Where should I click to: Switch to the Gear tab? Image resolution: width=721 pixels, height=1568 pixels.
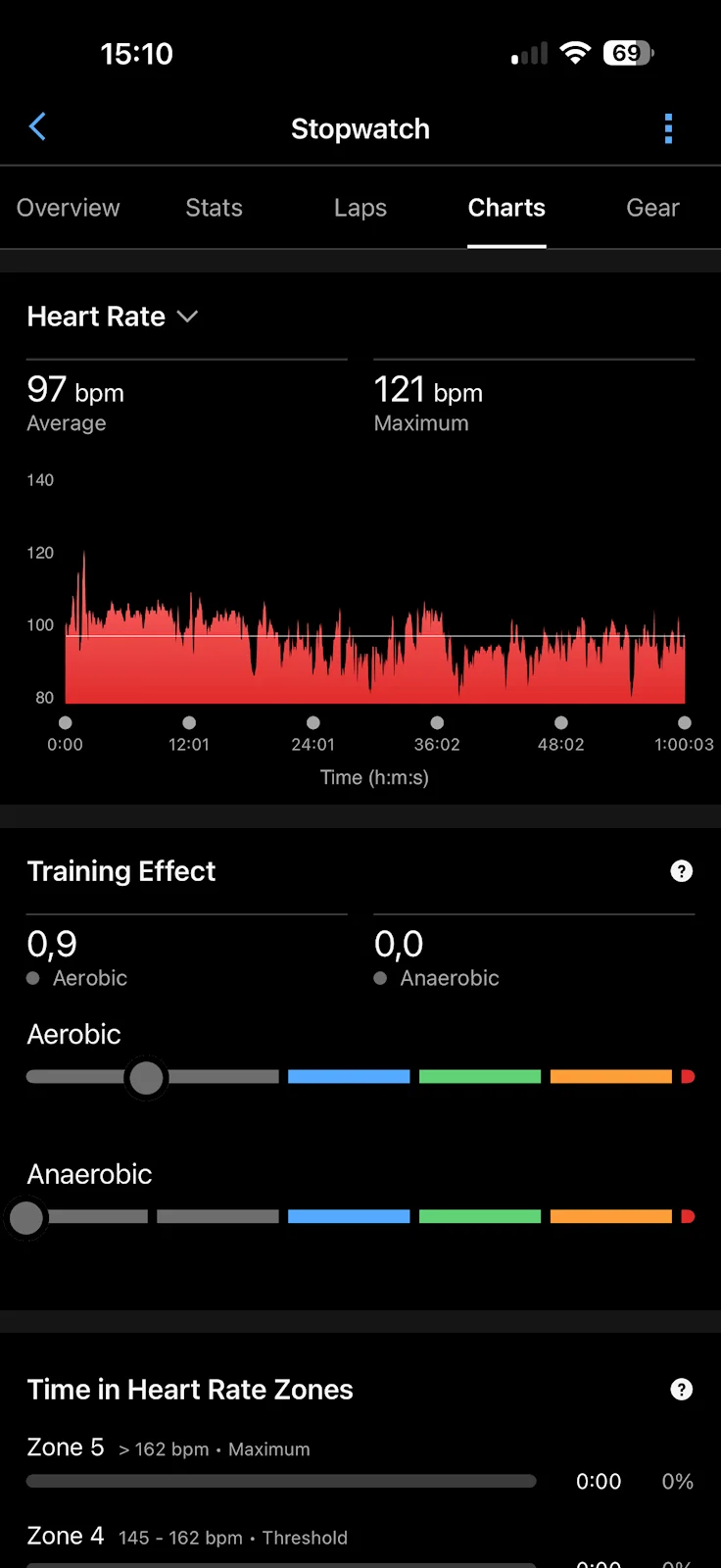coord(652,208)
